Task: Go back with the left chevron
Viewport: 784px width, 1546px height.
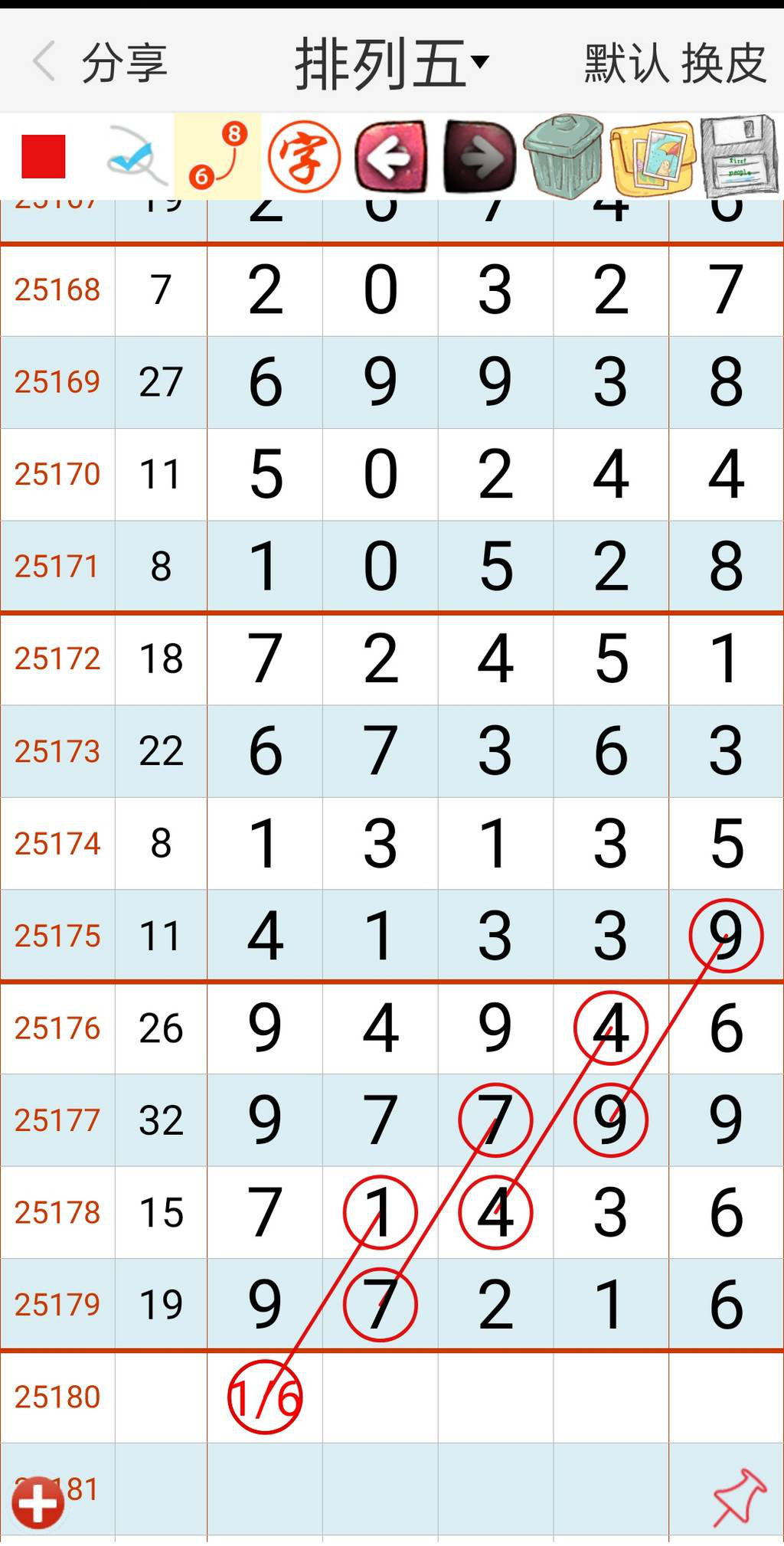Action: (x=44, y=61)
